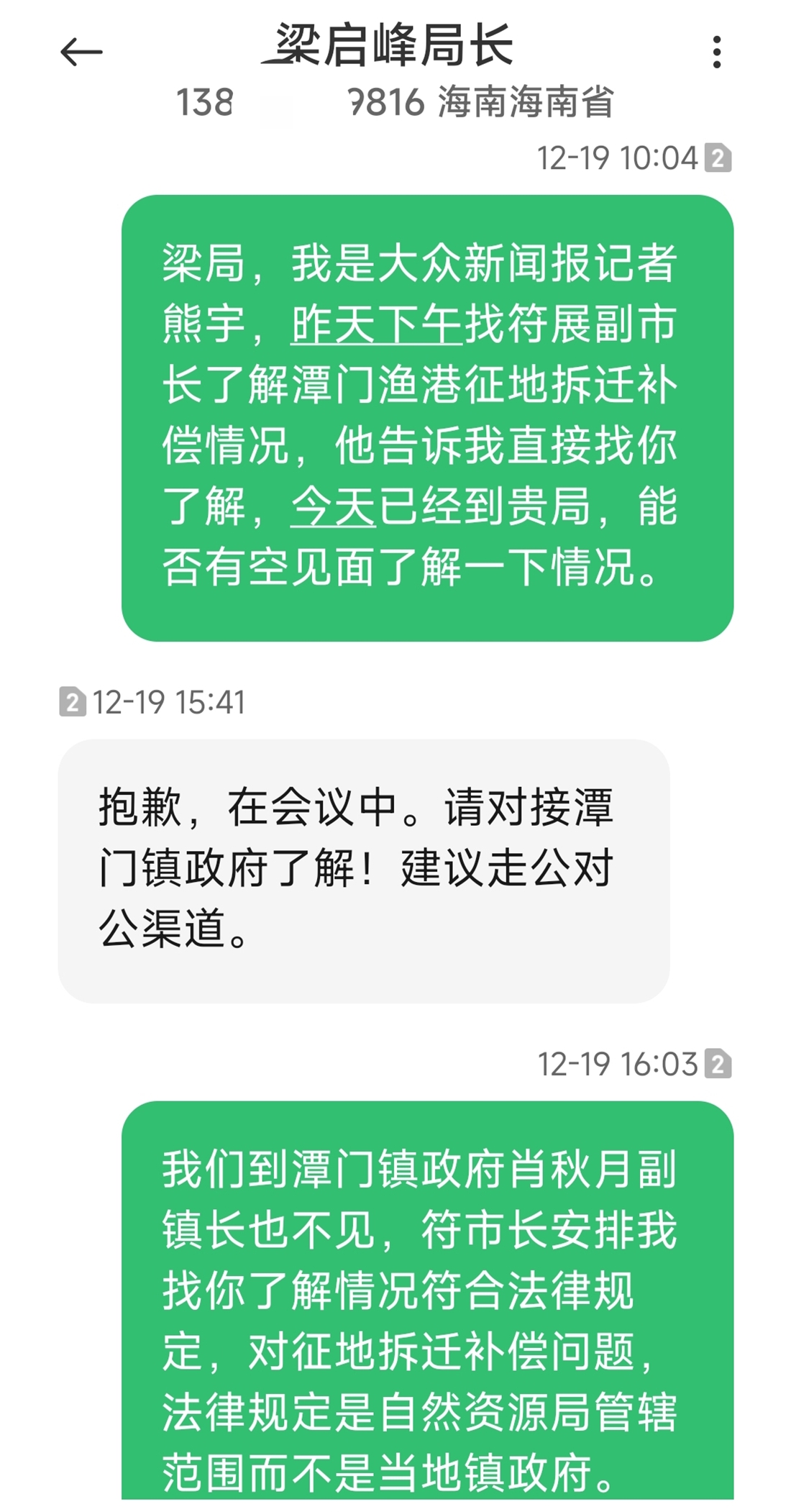
Task: Click the back arrow to return to messages
Action: coord(81,52)
